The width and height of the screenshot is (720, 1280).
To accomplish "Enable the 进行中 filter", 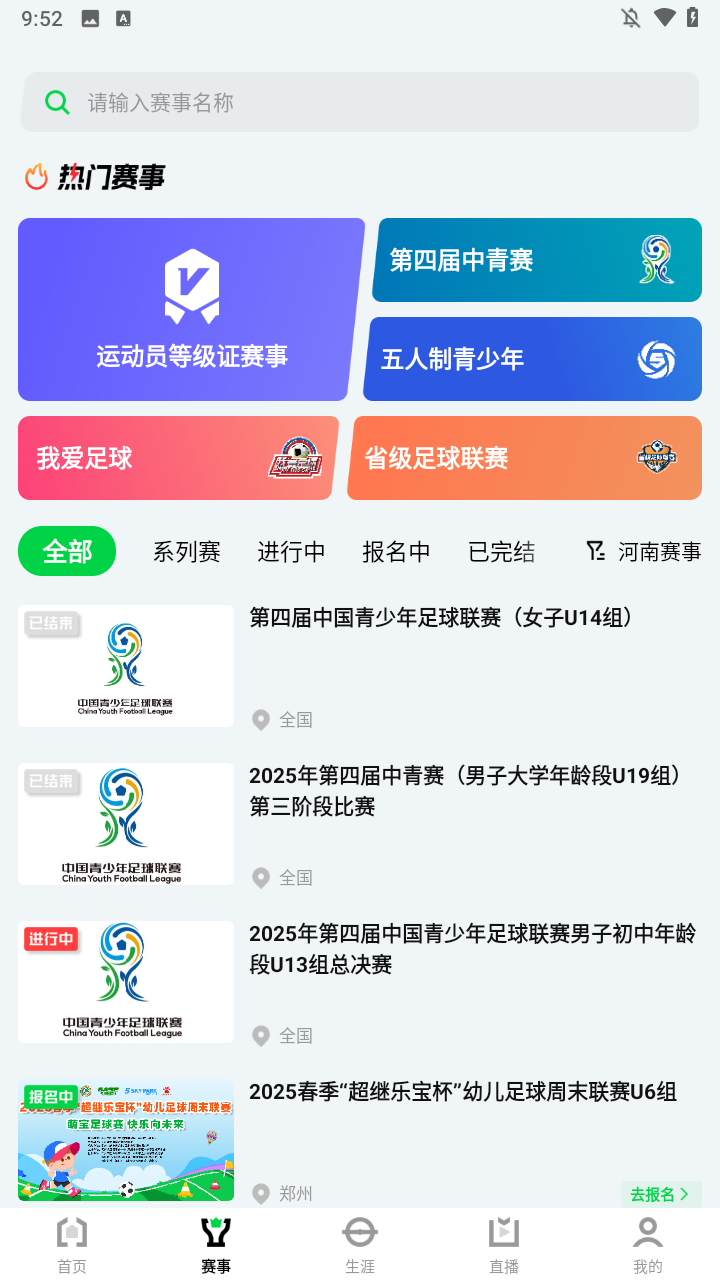I will 291,551.
